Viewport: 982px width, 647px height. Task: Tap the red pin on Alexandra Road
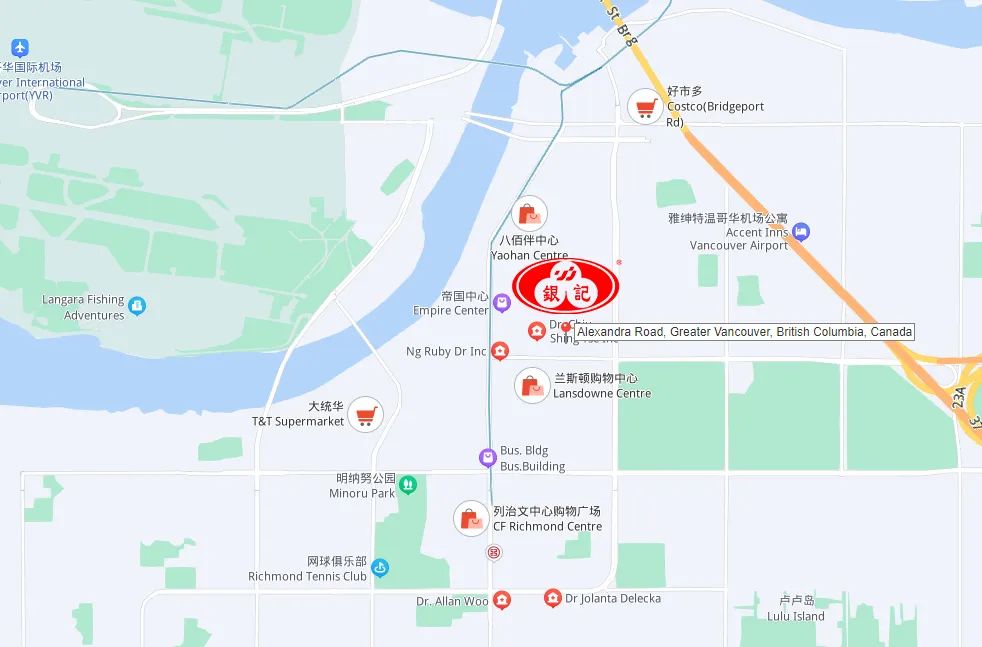tap(566, 329)
